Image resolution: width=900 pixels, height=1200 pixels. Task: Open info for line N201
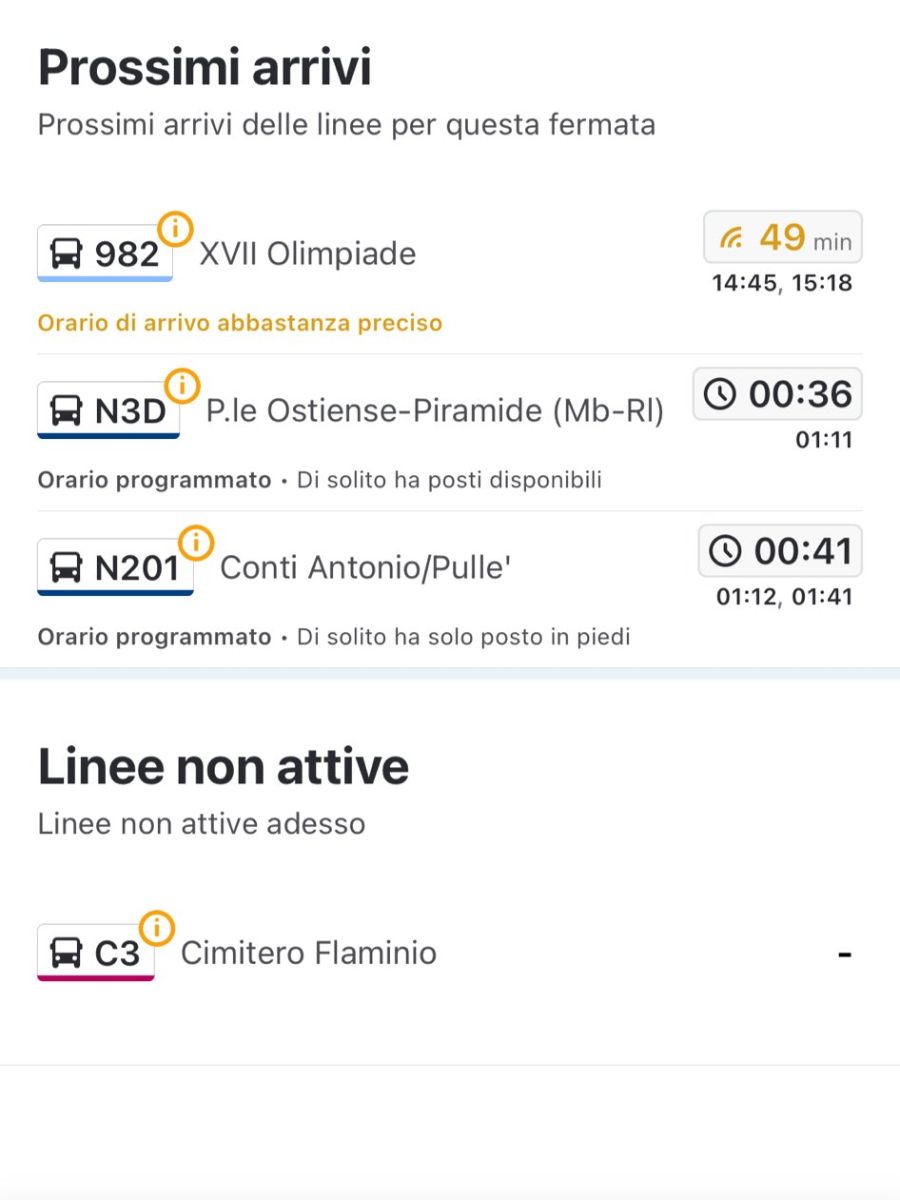pos(196,542)
